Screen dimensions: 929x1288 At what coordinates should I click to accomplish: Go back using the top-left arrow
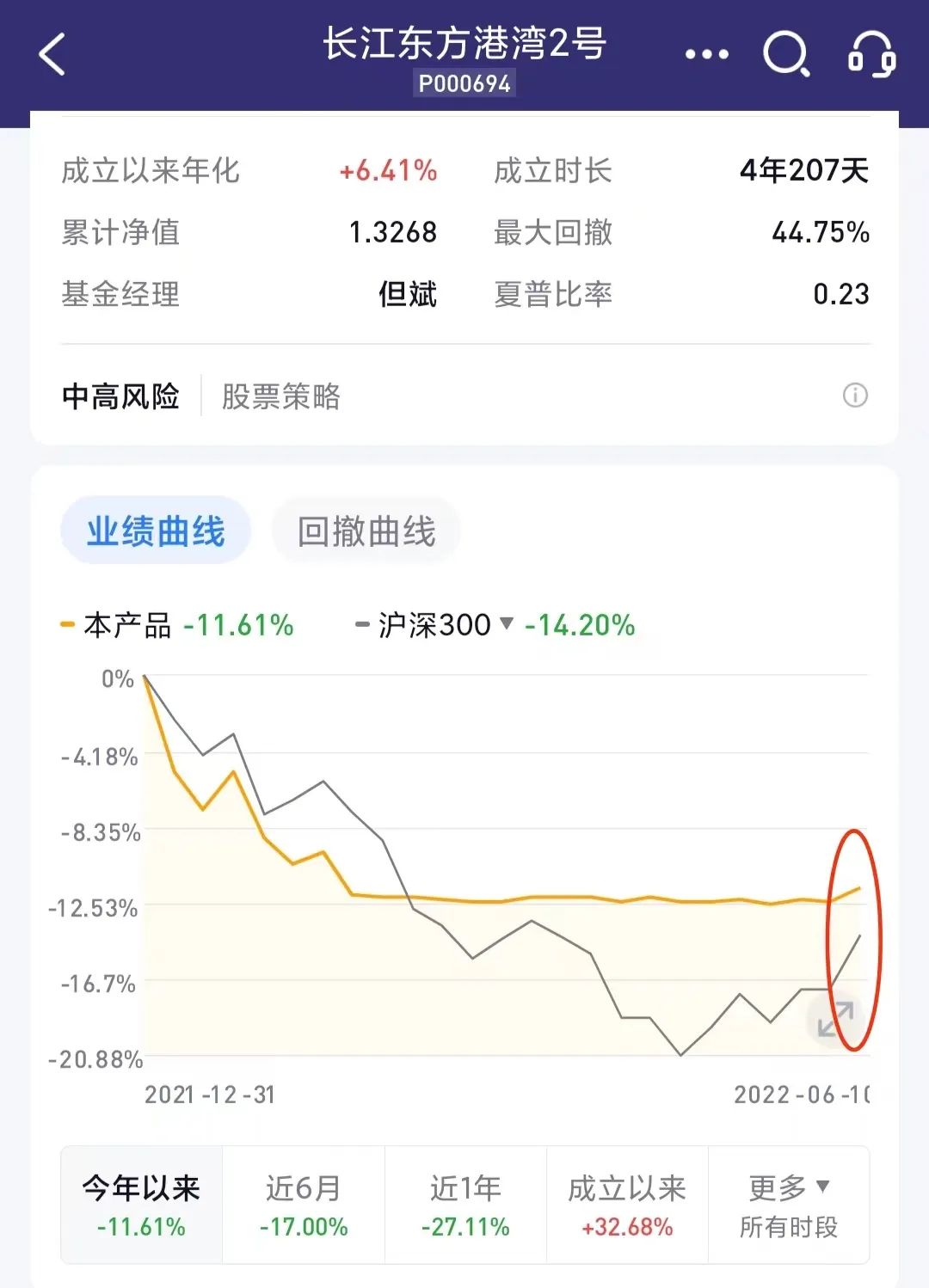52,55
